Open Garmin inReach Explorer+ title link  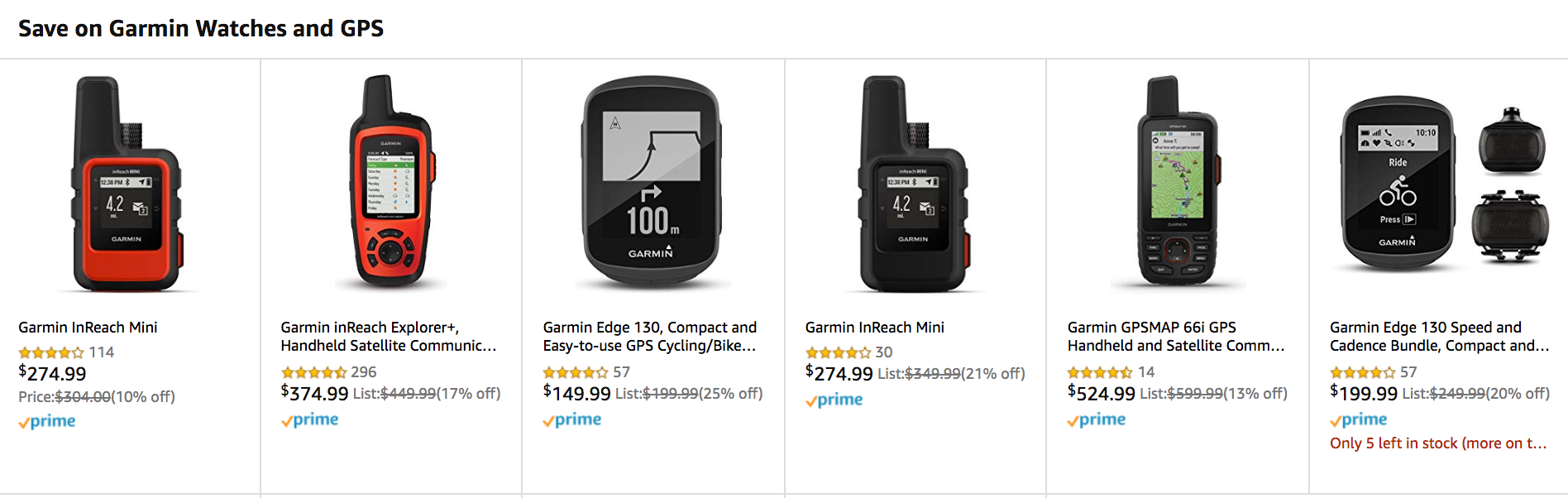(x=388, y=337)
